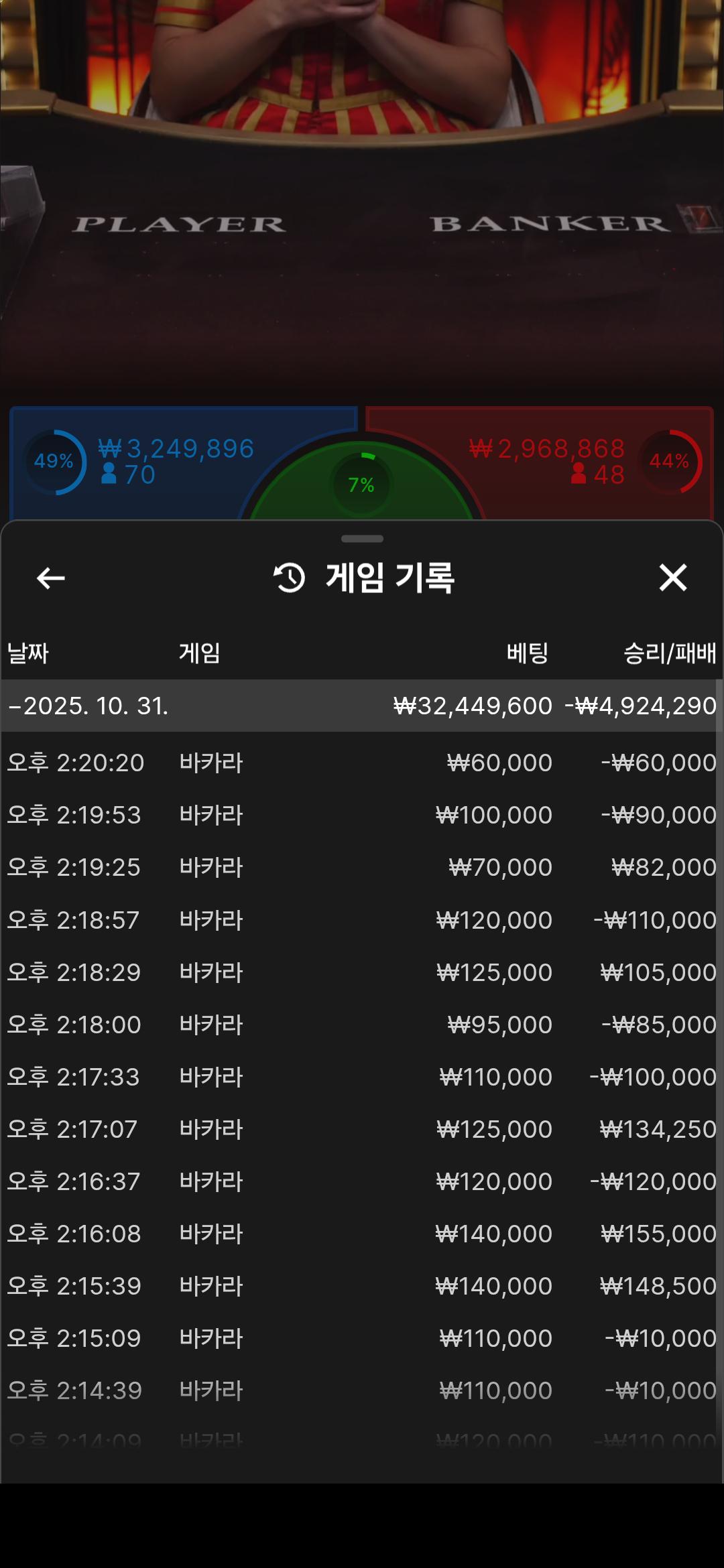Viewport: 724px width, 1568px height.
Task: View the 오후 2:17:07 winning round
Action: 362,1129
